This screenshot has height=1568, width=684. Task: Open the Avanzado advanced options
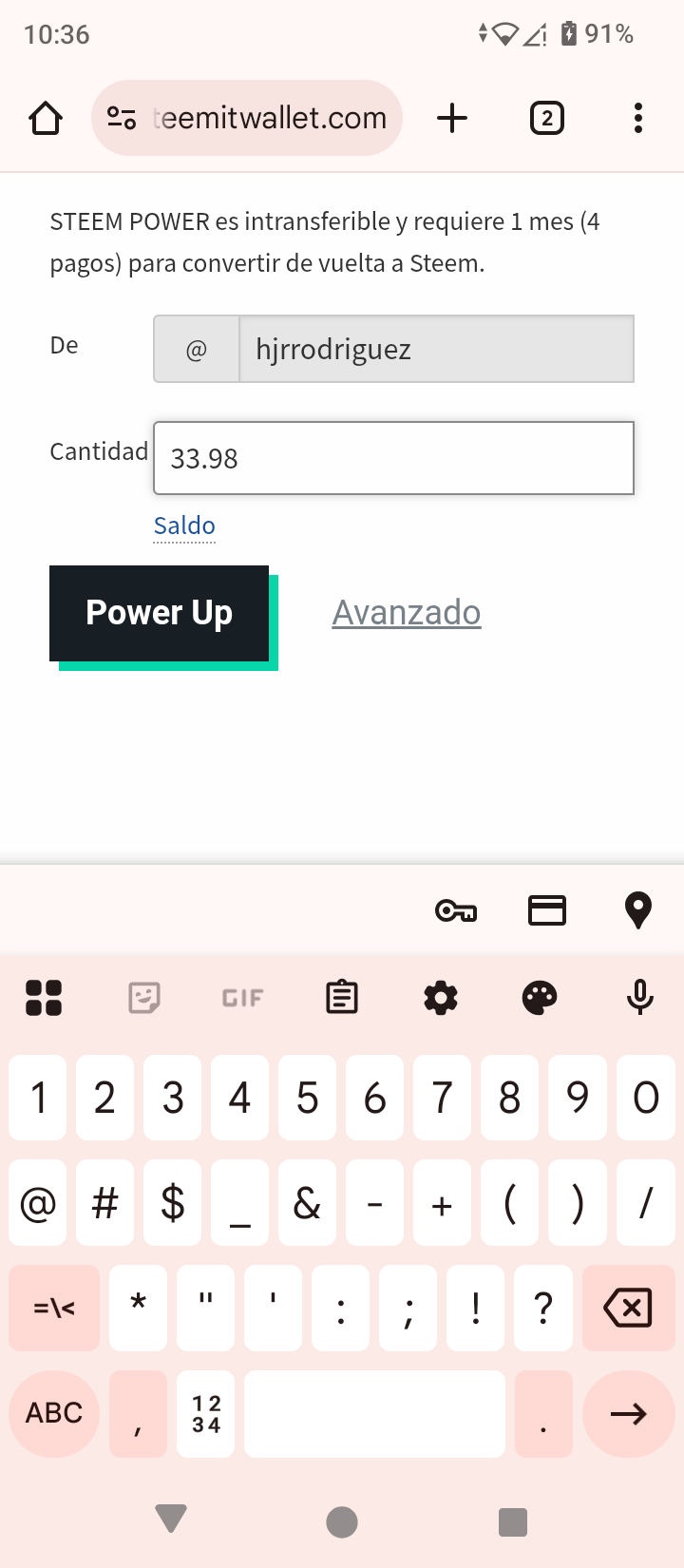click(407, 613)
